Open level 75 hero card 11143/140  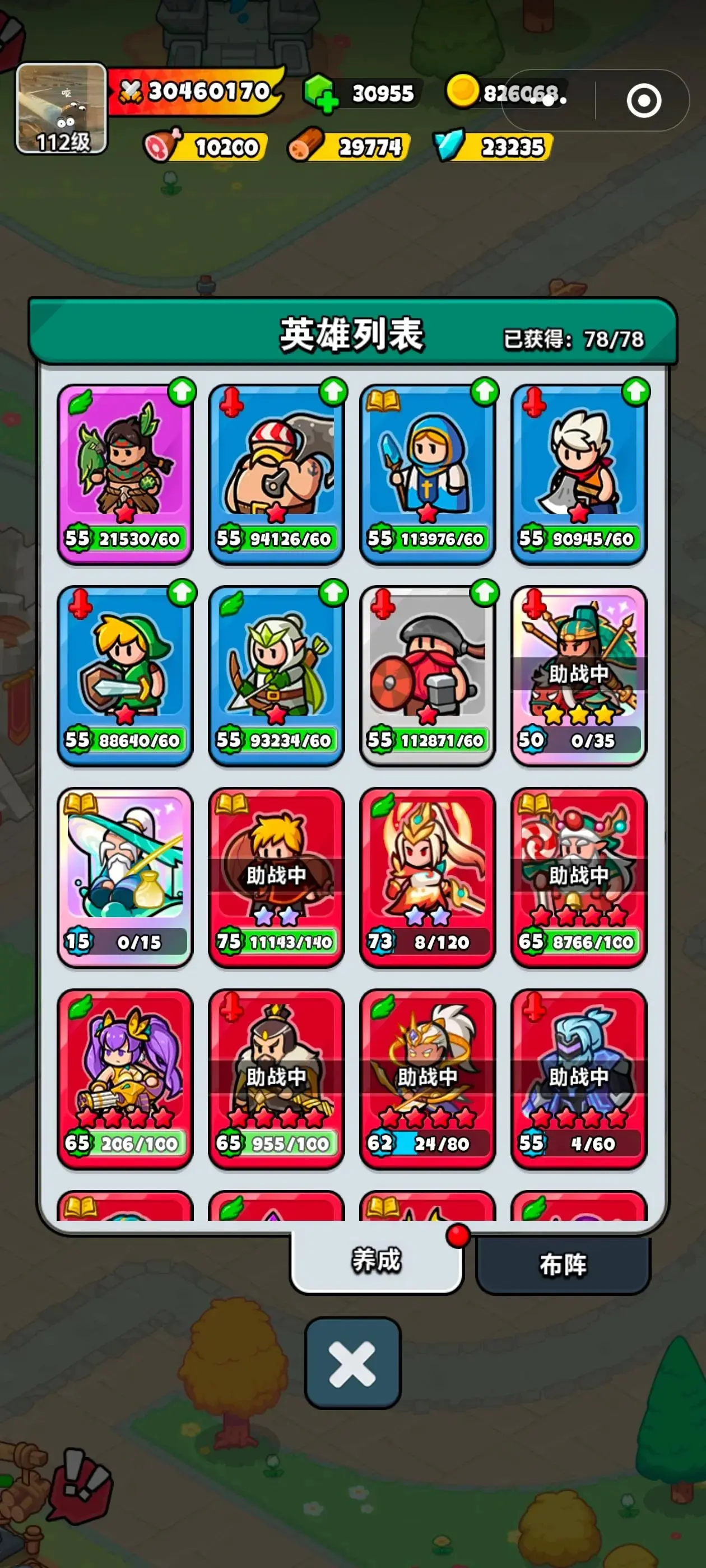coord(276,877)
